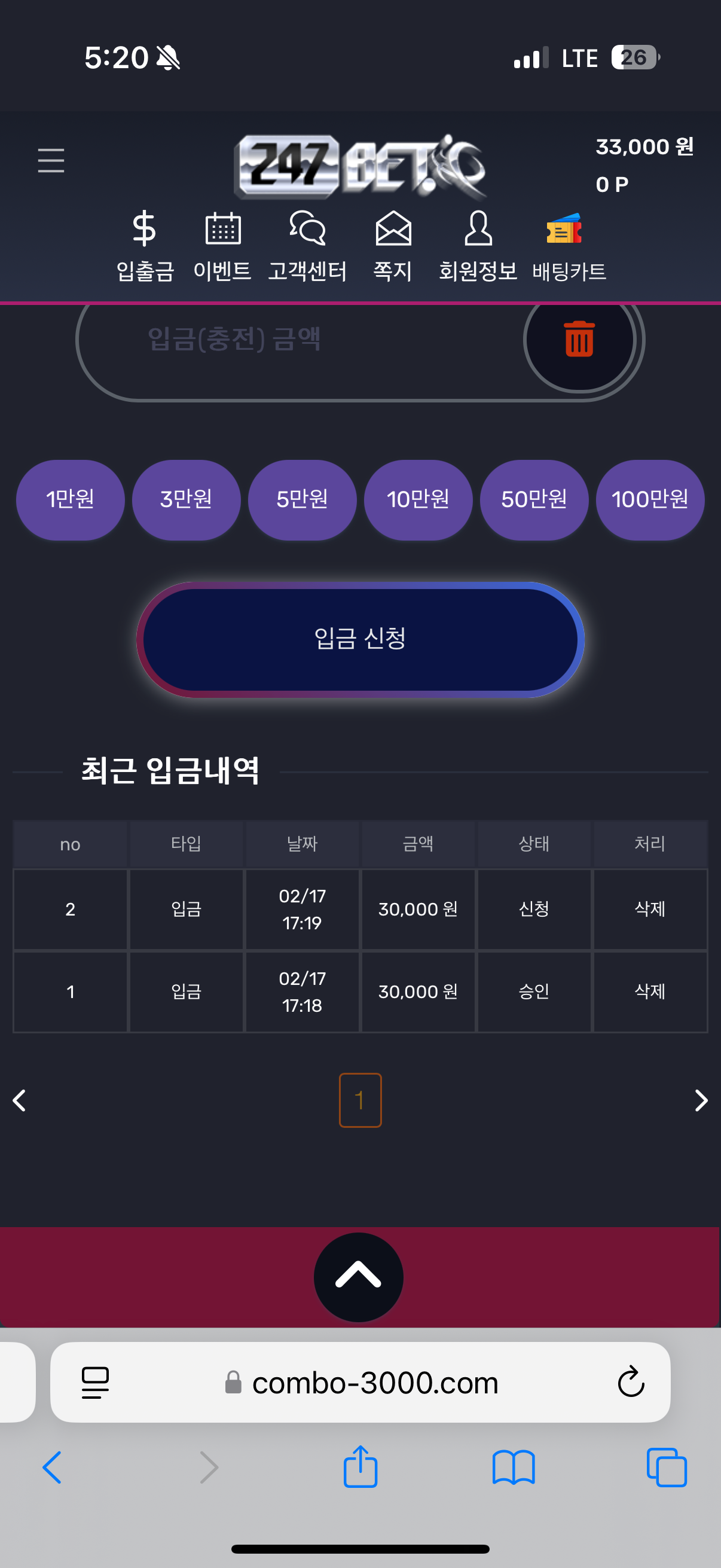The image size is (721, 1568).
Task: Select the 3만원 amount chip
Action: click(186, 500)
